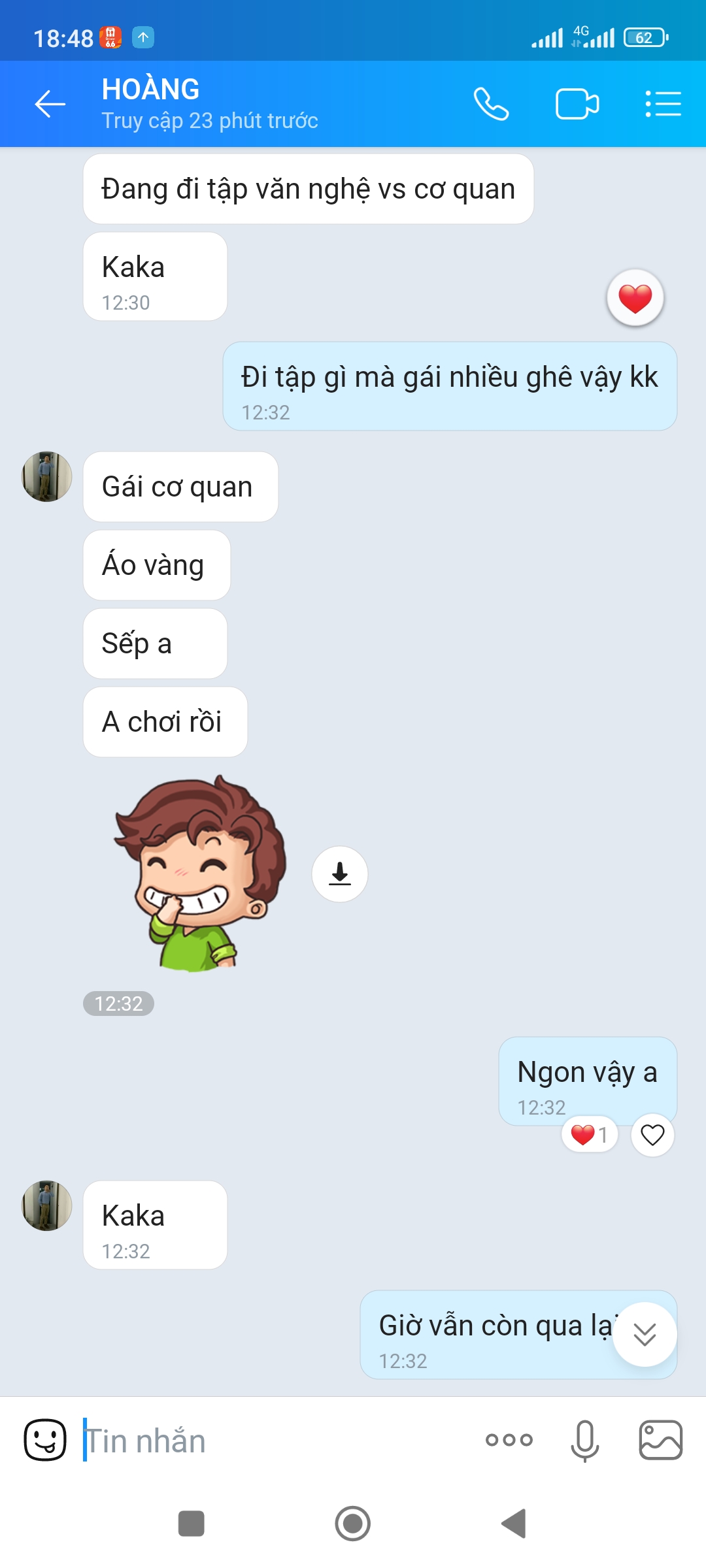
Task: Go to the system home screen
Action: [x=353, y=1524]
